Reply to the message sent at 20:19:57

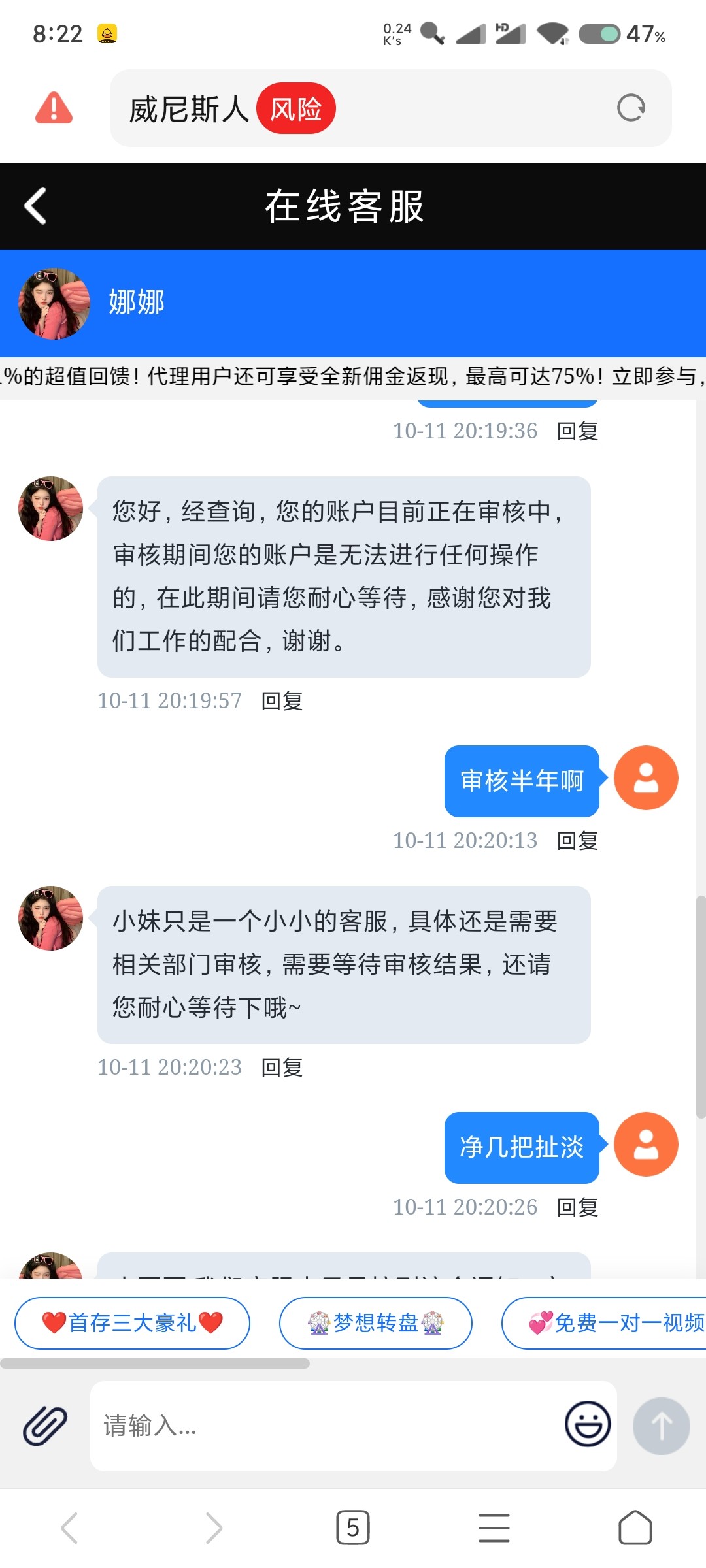point(282,701)
